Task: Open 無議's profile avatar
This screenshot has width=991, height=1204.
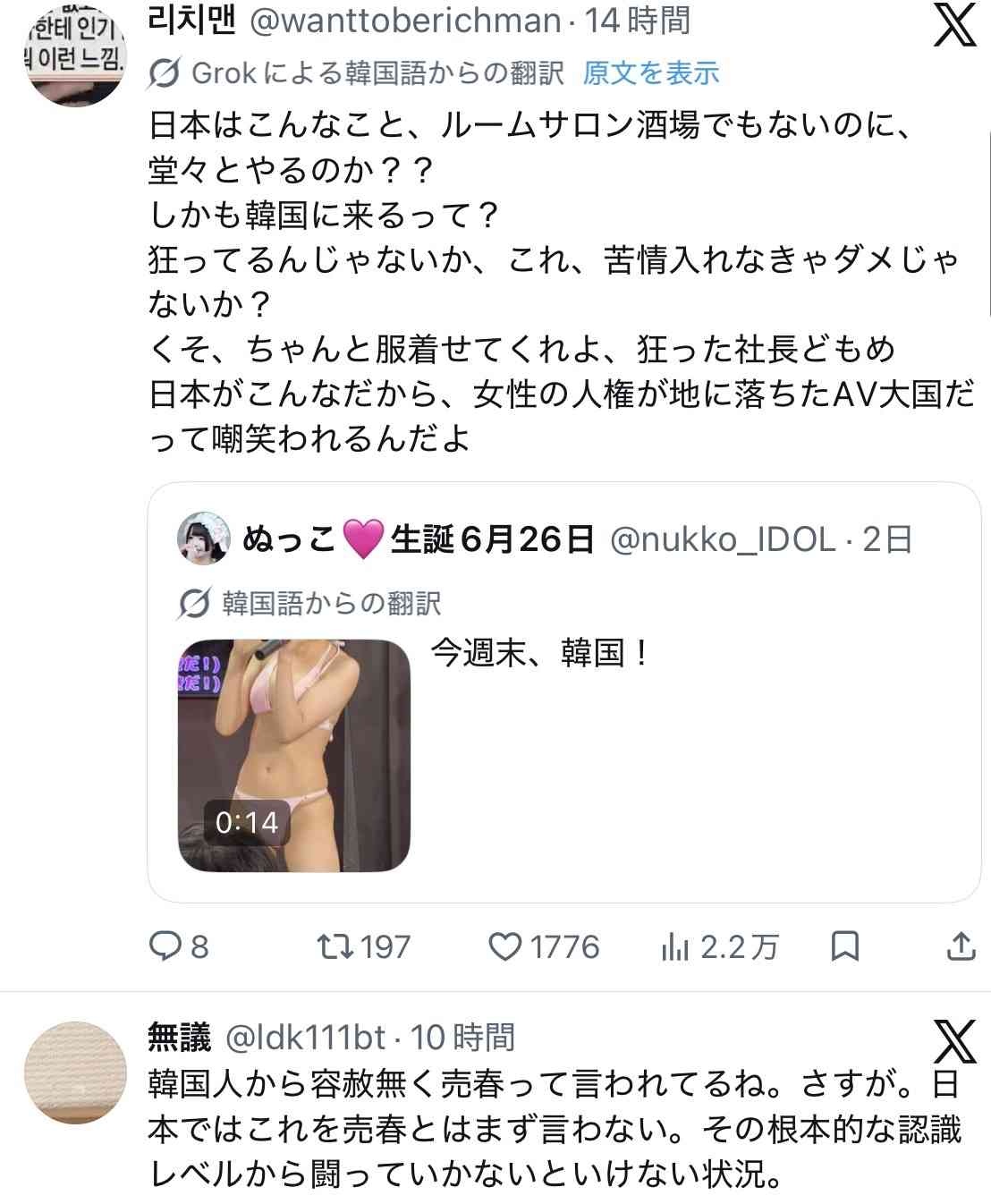Action: (x=75, y=1072)
